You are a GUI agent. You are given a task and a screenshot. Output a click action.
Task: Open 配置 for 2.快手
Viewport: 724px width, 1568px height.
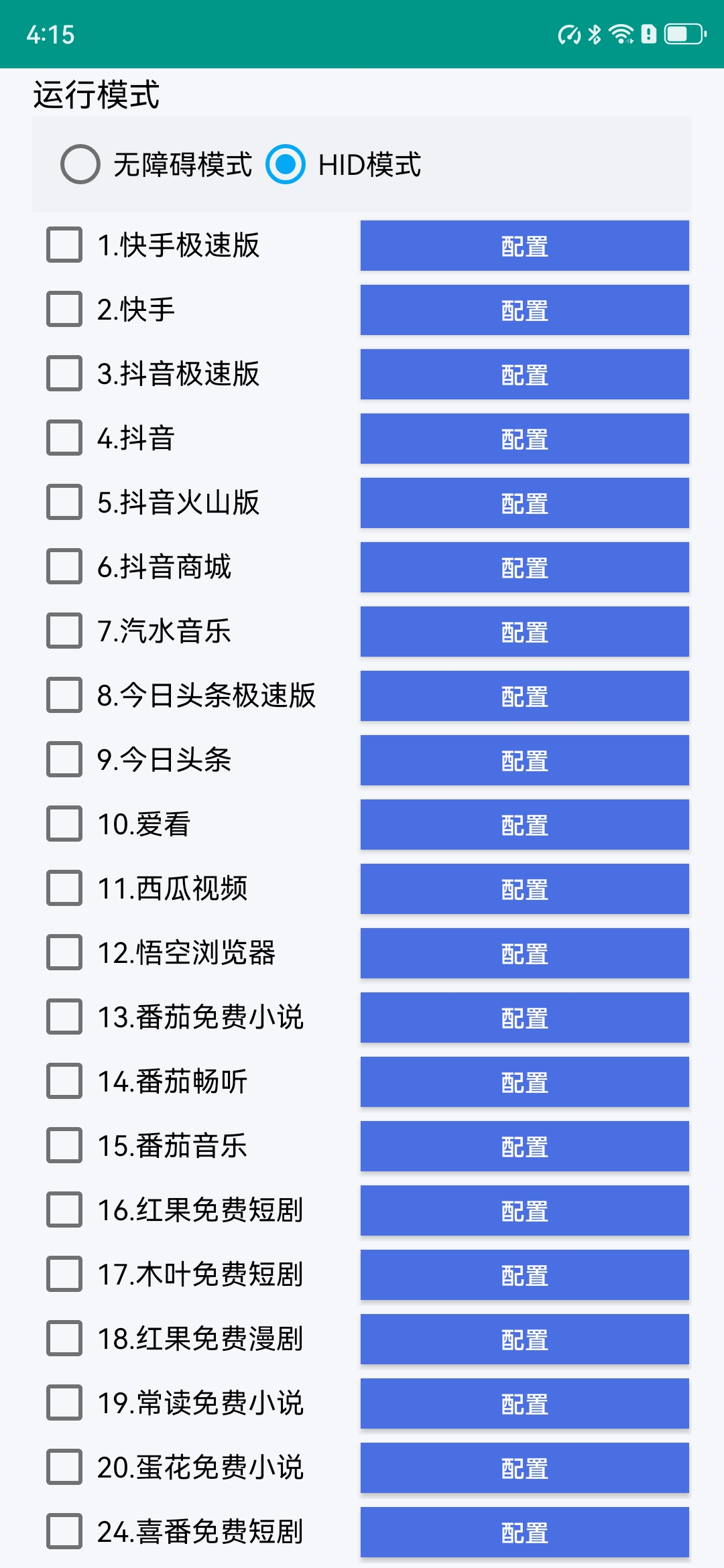[524, 310]
